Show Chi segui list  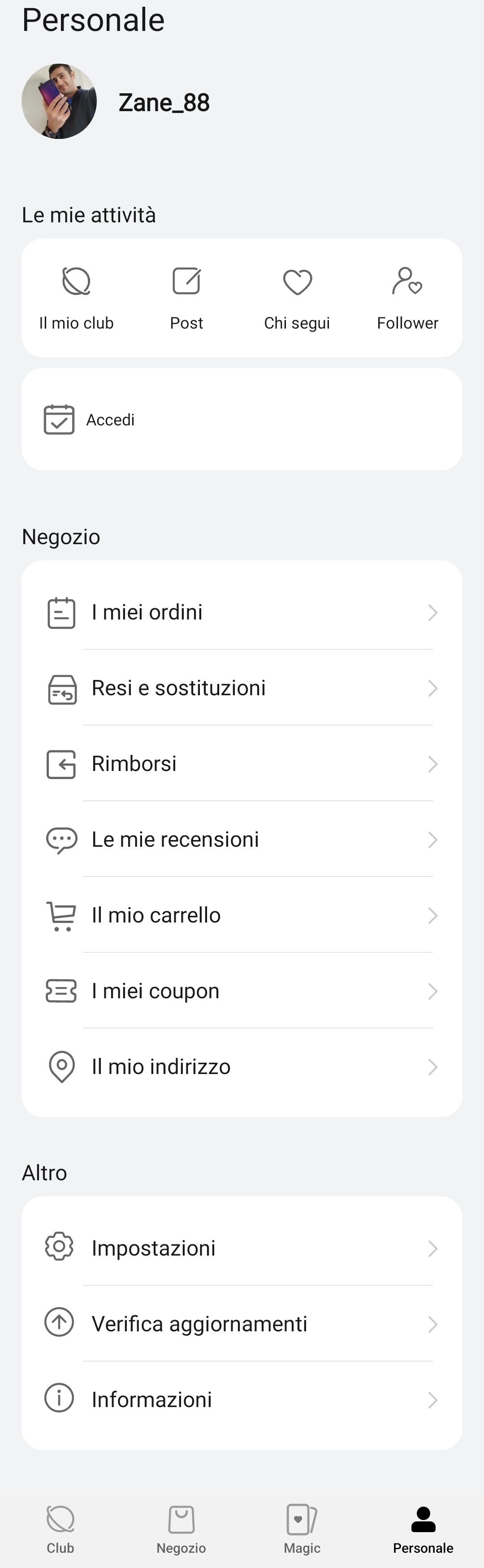click(297, 298)
